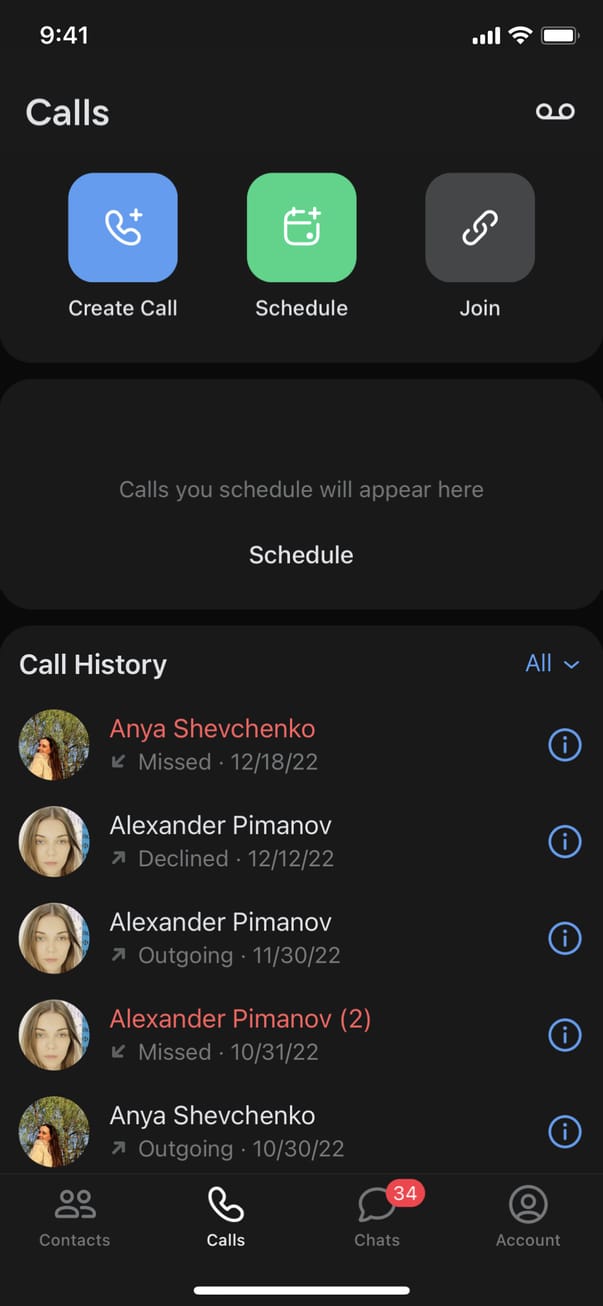View info for the 10/30/22 outgoing call
Image resolution: width=603 pixels, height=1306 pixels.
click(x=565, y=1132)
